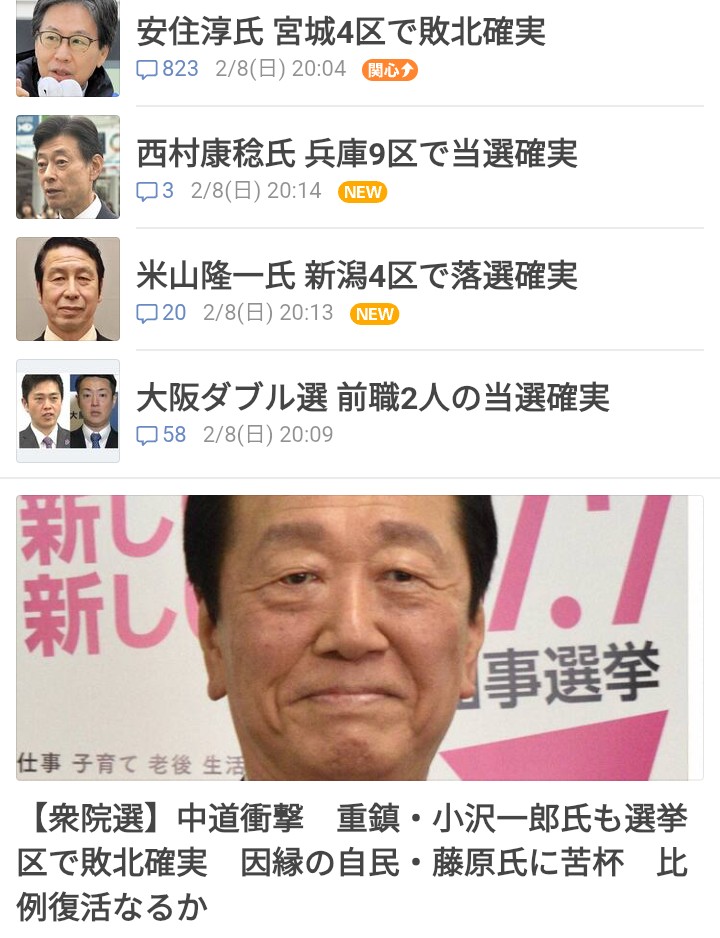Show the 823 comments on 安住淳氏 article

(x=168, y=69)
